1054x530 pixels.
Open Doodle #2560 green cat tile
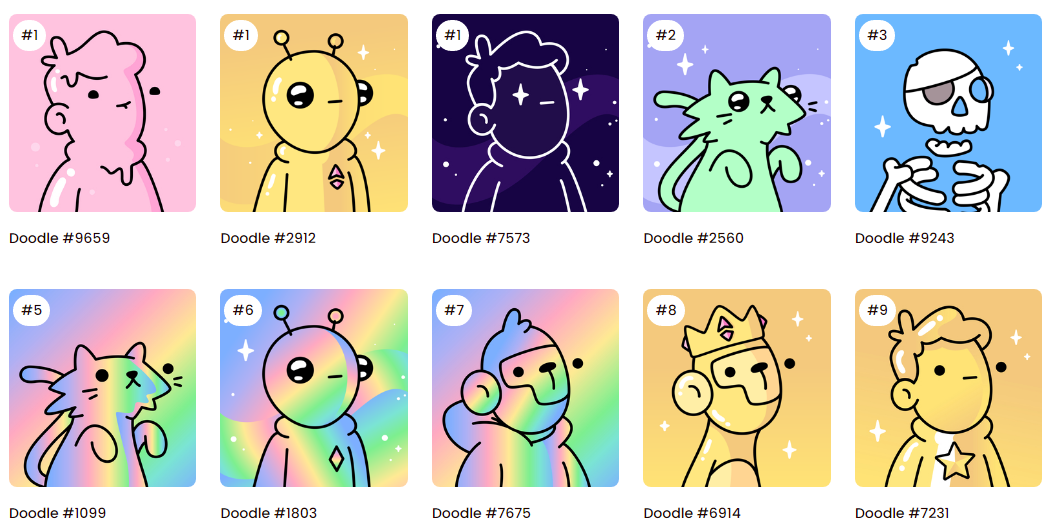pyautogui.click(x=737, y=113)
